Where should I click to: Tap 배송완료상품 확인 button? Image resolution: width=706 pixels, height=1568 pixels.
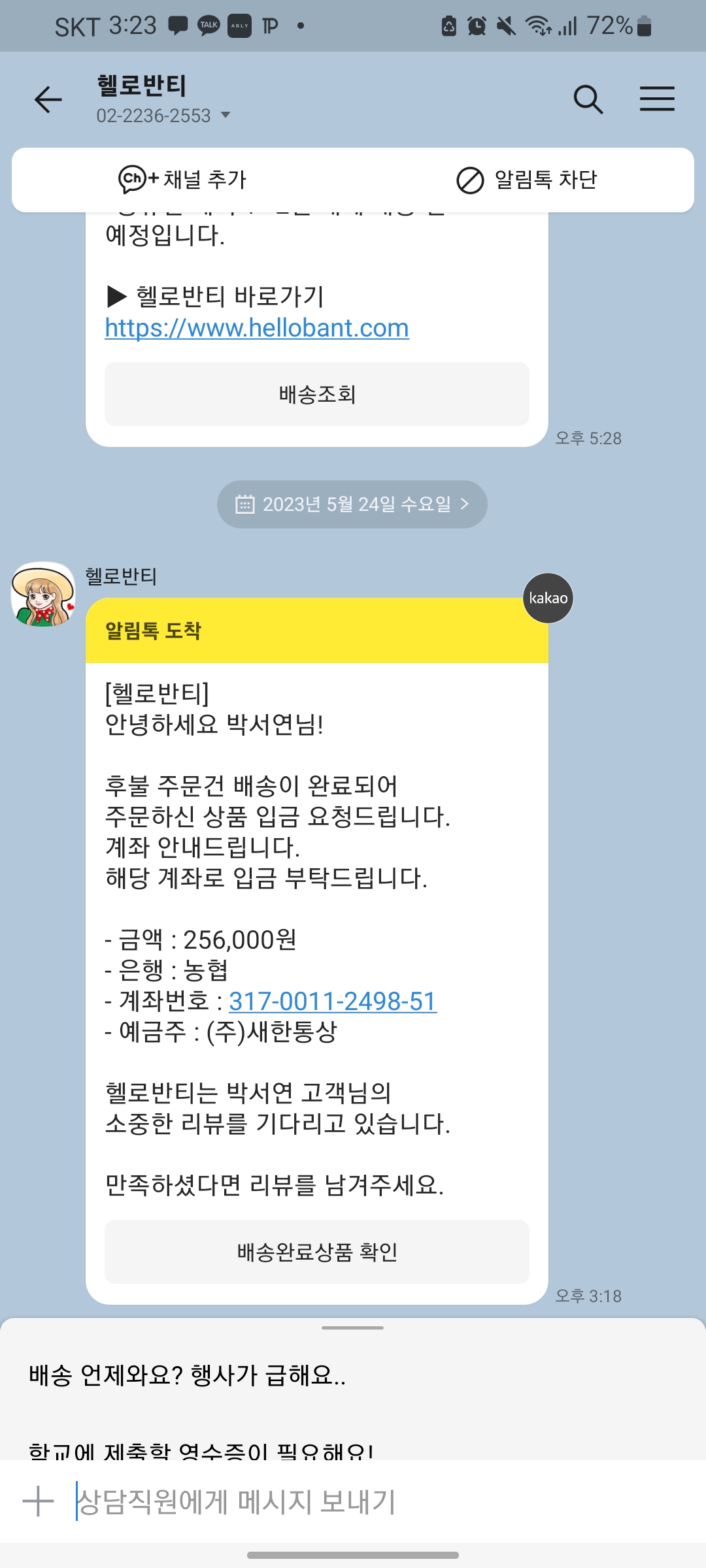[x=317, y=1252]
